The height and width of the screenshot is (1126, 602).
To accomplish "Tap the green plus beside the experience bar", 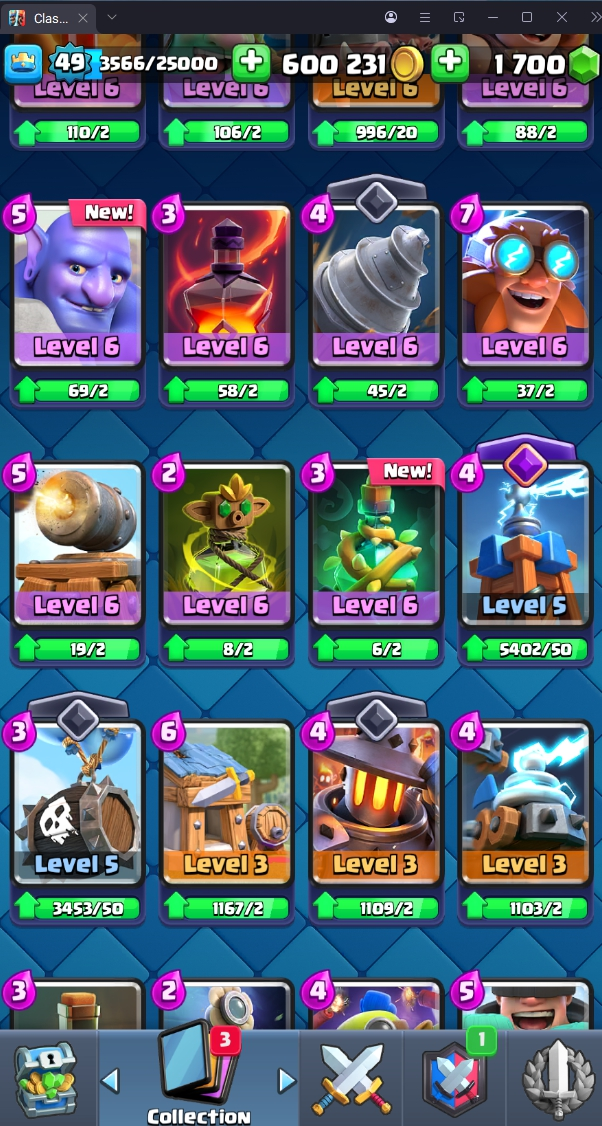I will (x=251, y=63).
